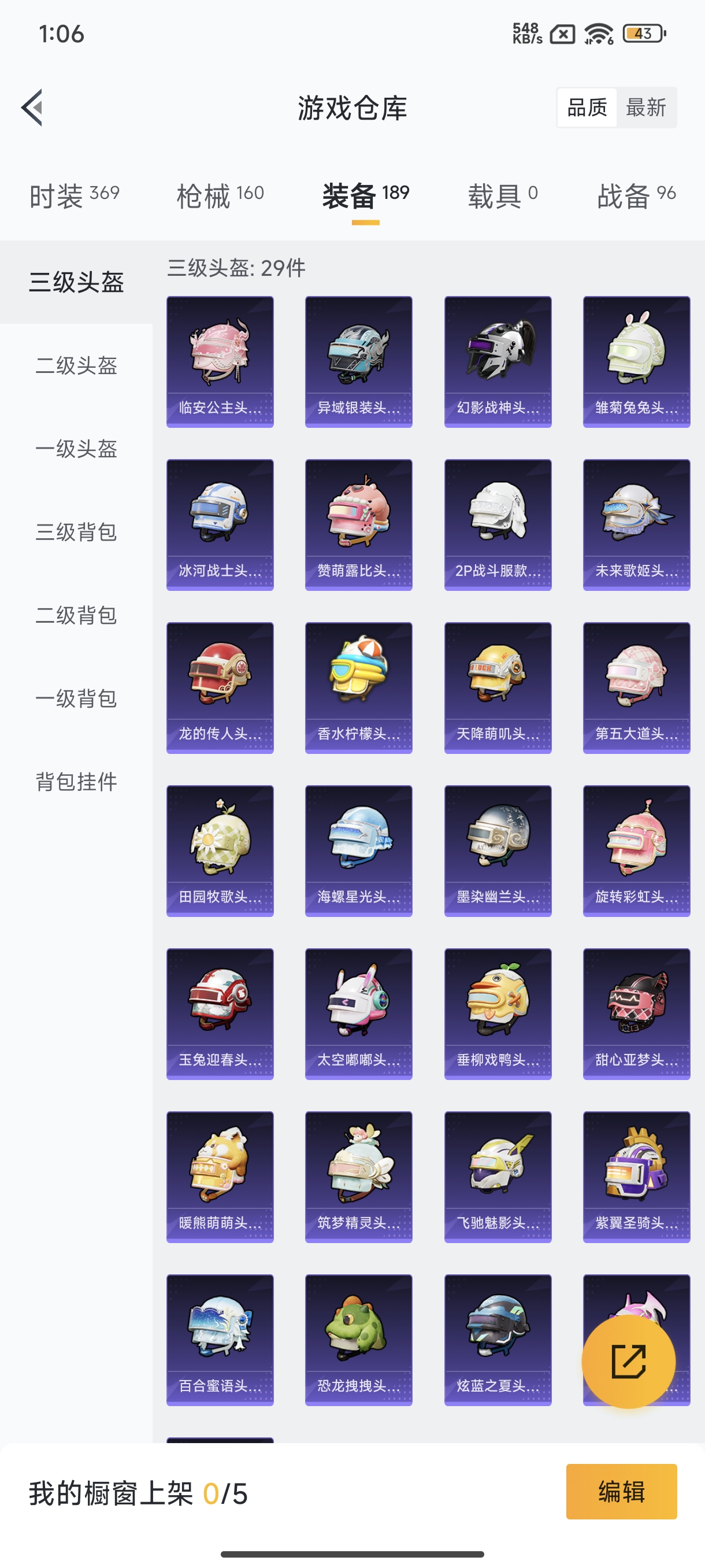
Task: Open the 三级背包 category
Action: pos(76,533)
